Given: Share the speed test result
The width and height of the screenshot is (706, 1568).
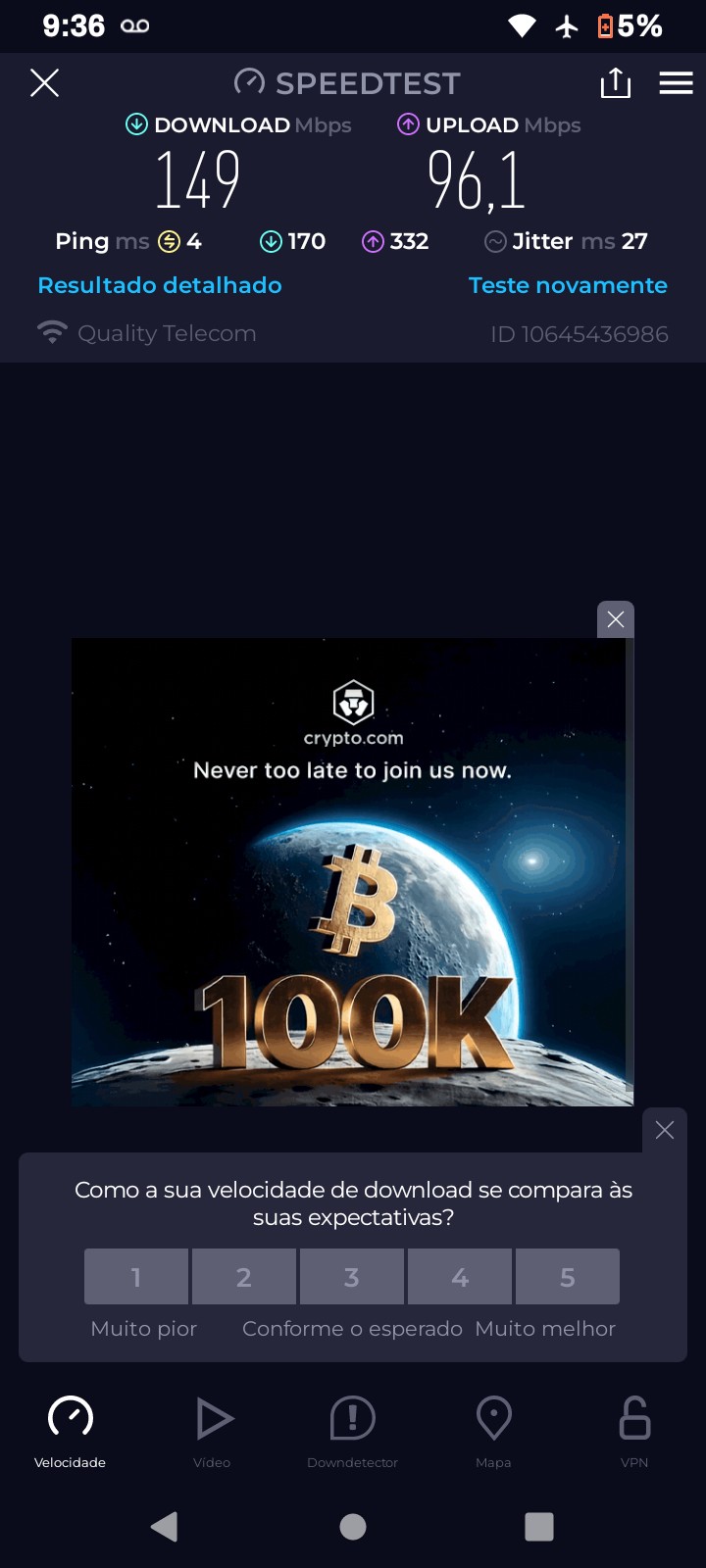Looking at the screenshot, I should point(615,83).
